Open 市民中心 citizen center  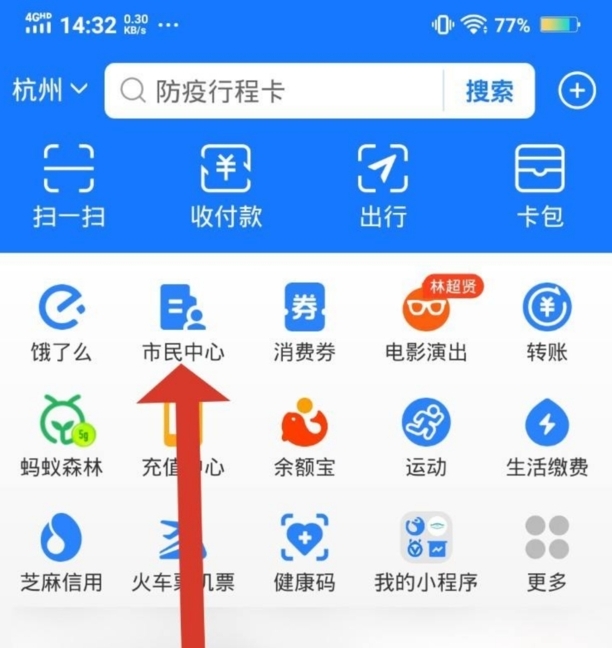(x=183, y=322)
